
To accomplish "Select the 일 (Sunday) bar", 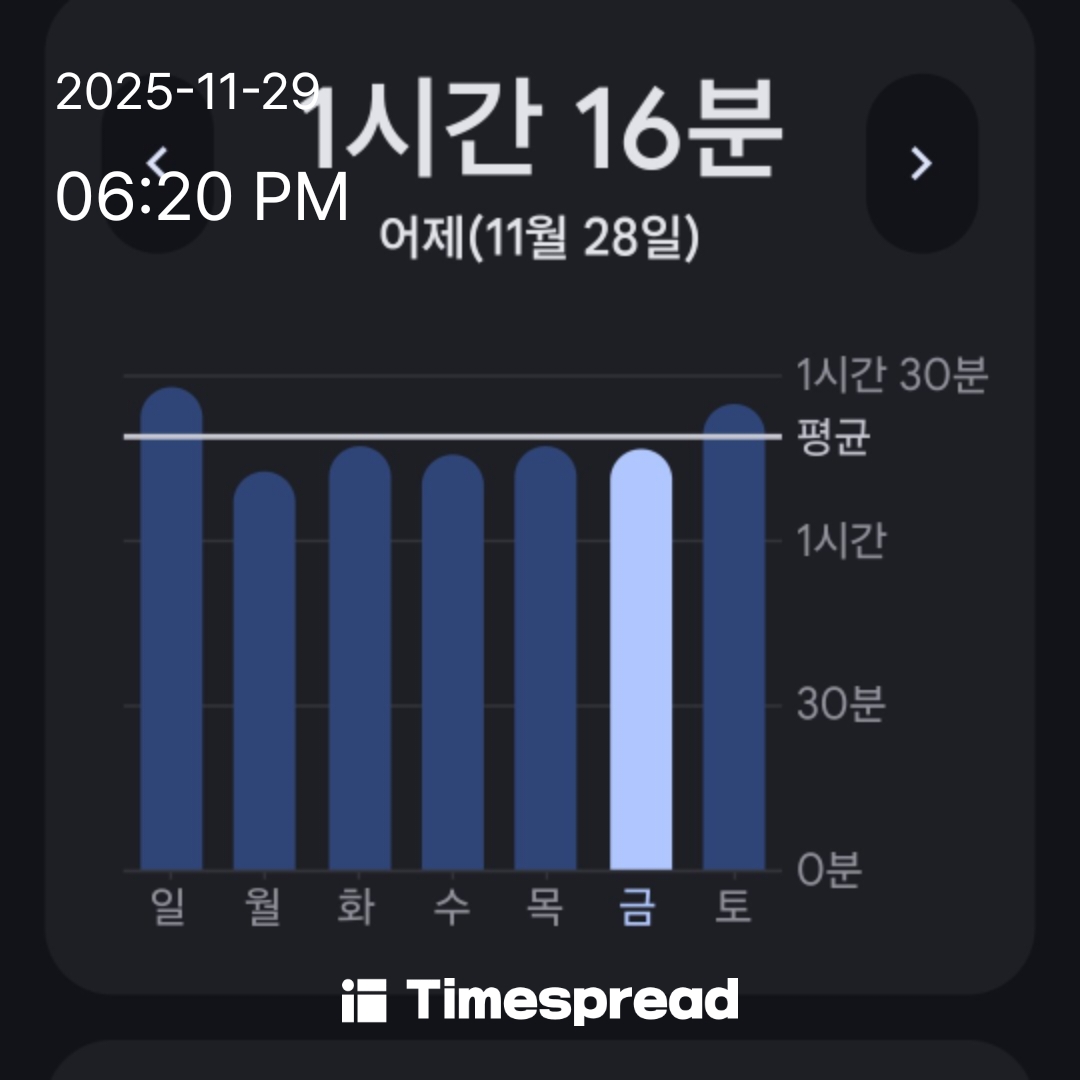I will pos(171,630).
